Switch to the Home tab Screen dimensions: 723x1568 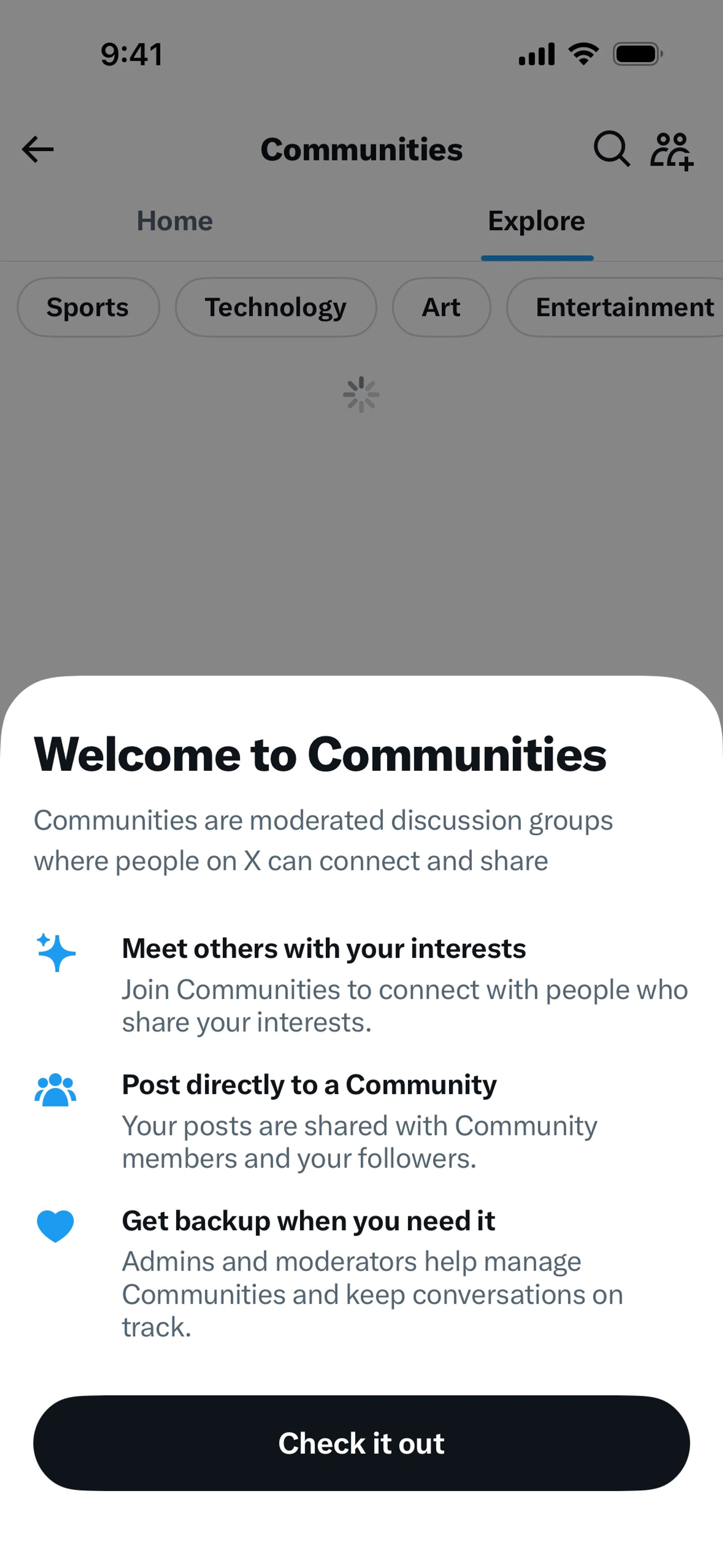click(174, 220)
